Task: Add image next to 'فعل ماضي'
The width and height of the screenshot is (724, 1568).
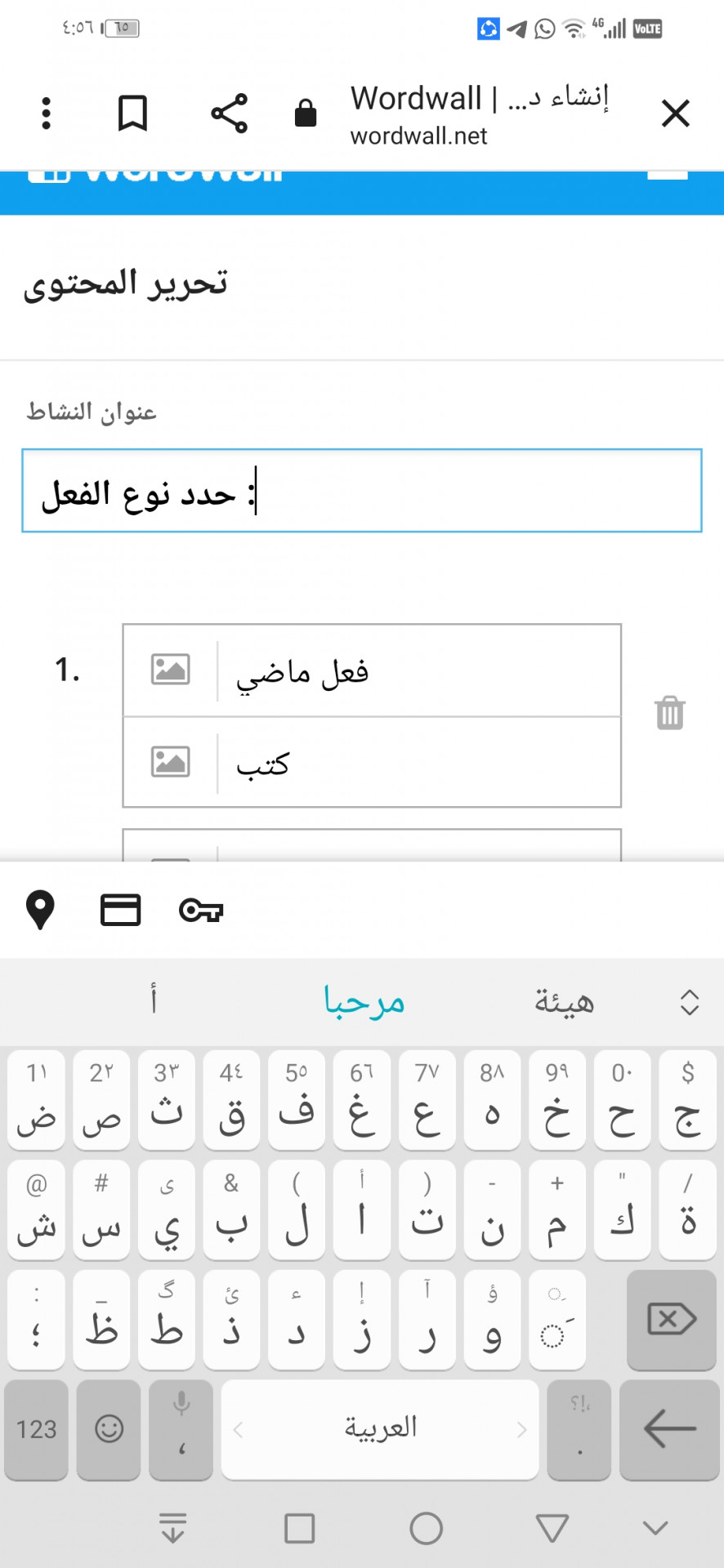Action: [x=171, y=670]
